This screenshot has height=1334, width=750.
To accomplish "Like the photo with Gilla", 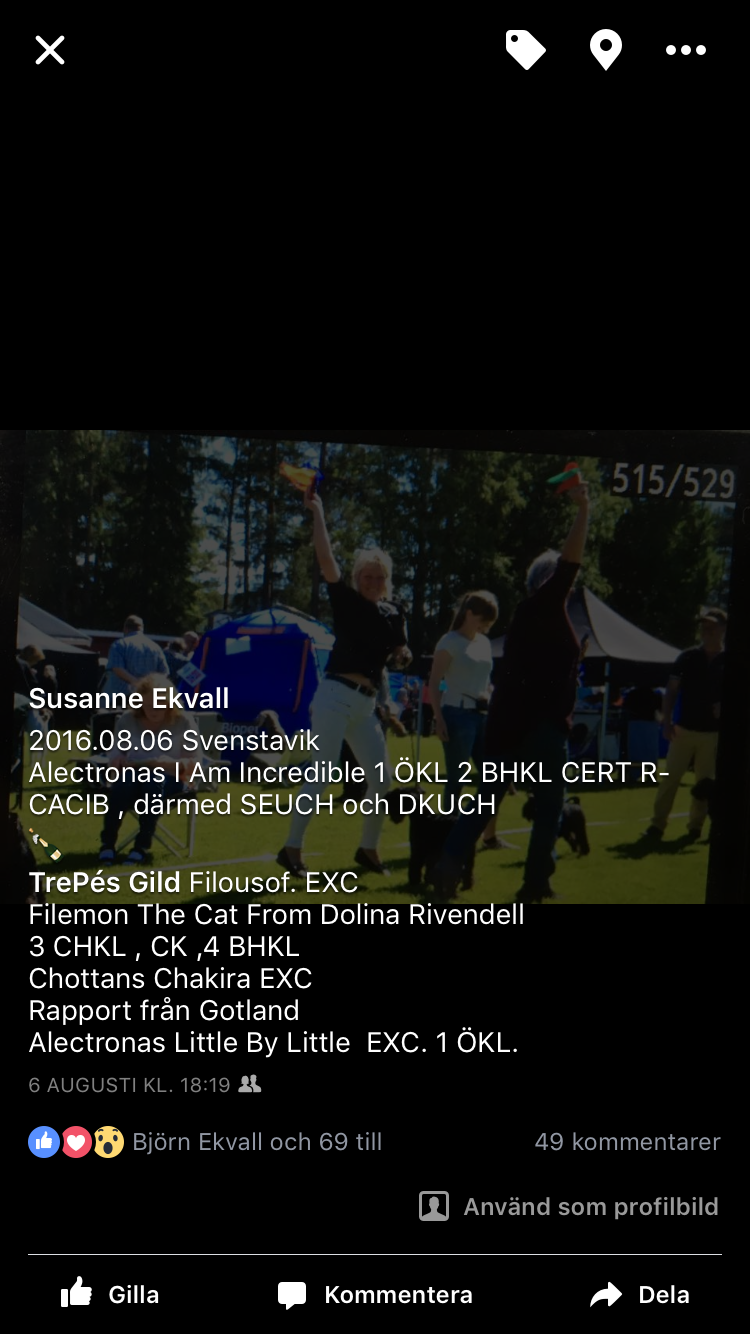I will pyautogui.click(x=110, y=1295).
